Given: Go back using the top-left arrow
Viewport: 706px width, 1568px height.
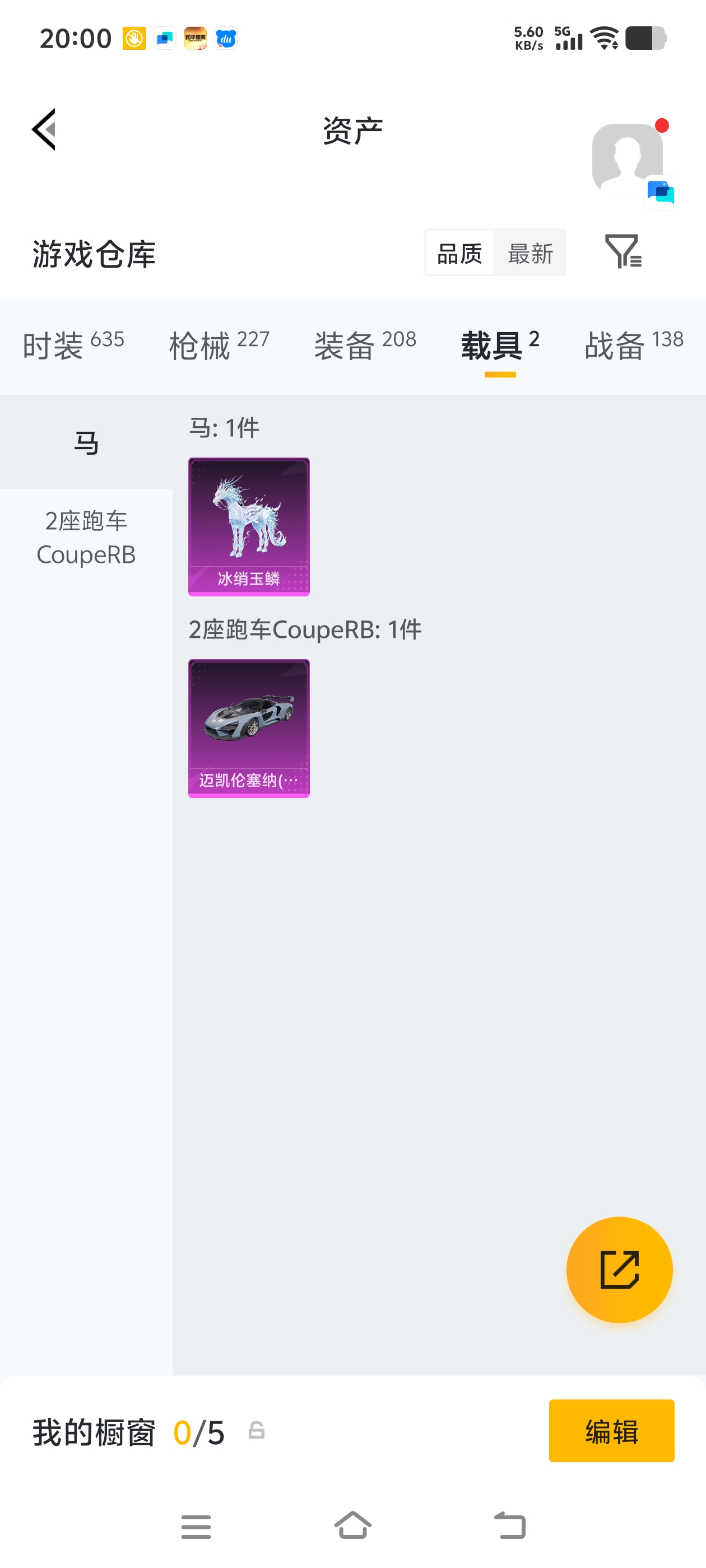Looking at the screenshot, I should [44, 129].
